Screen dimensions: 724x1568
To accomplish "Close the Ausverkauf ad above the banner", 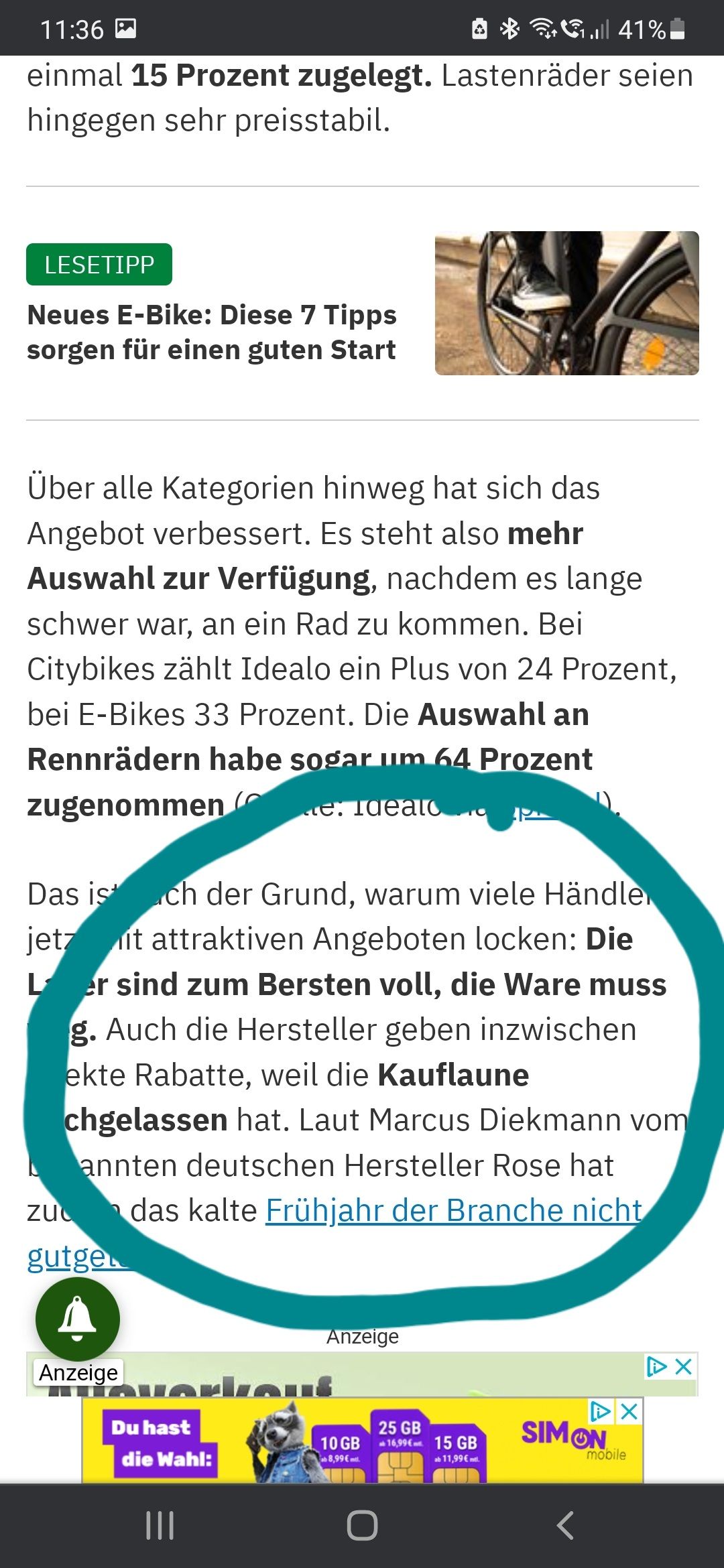I will [683, 1366].
